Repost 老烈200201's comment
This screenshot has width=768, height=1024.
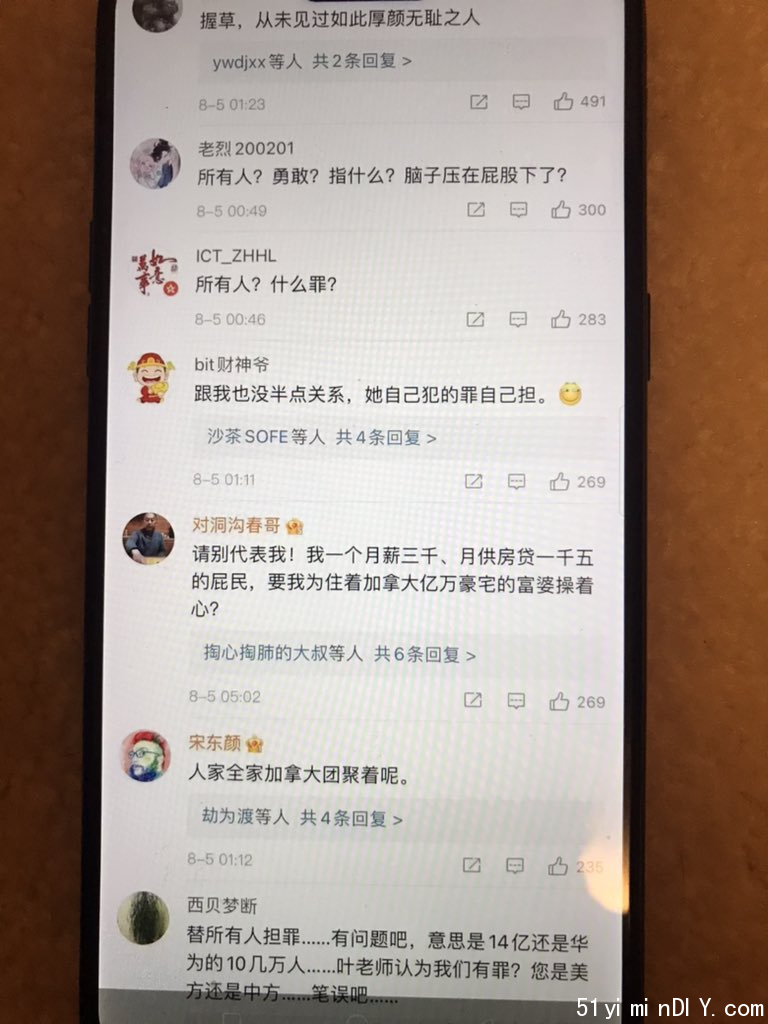tap(476, 210)
